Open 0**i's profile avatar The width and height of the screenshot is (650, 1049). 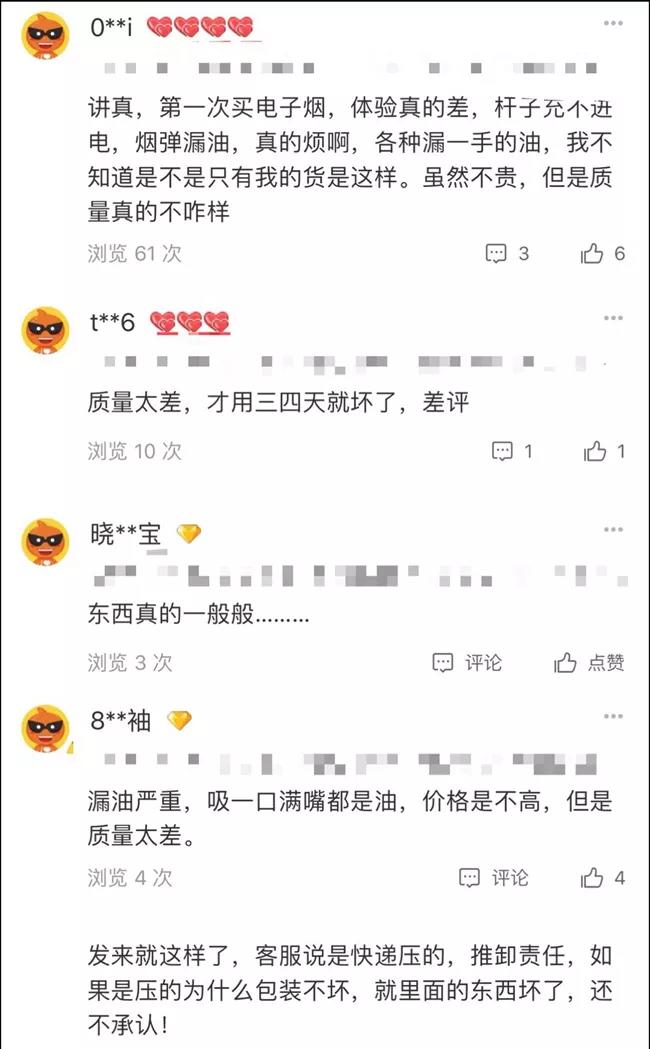(x=46, y=37)
